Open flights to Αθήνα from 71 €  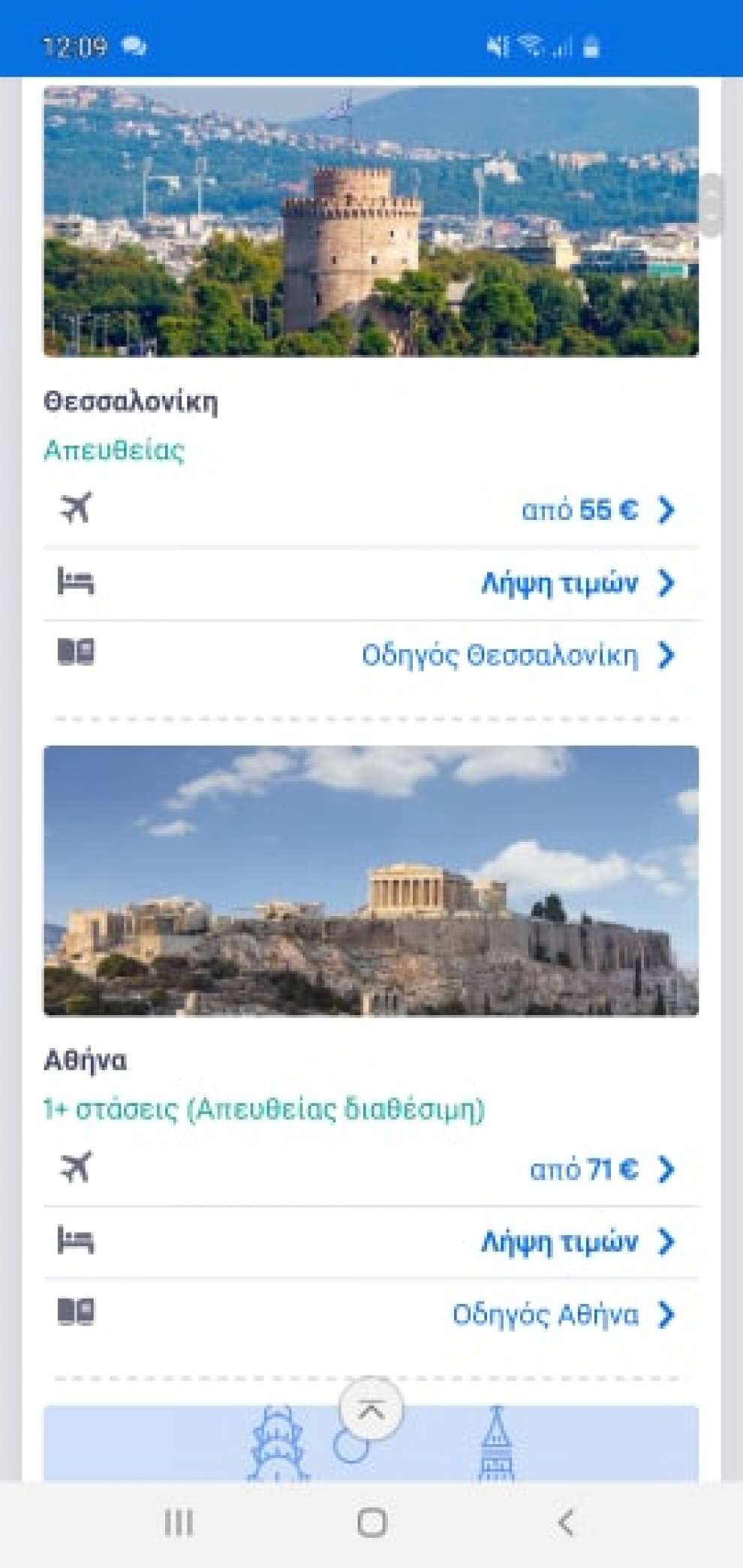(x=600, y=1169)
